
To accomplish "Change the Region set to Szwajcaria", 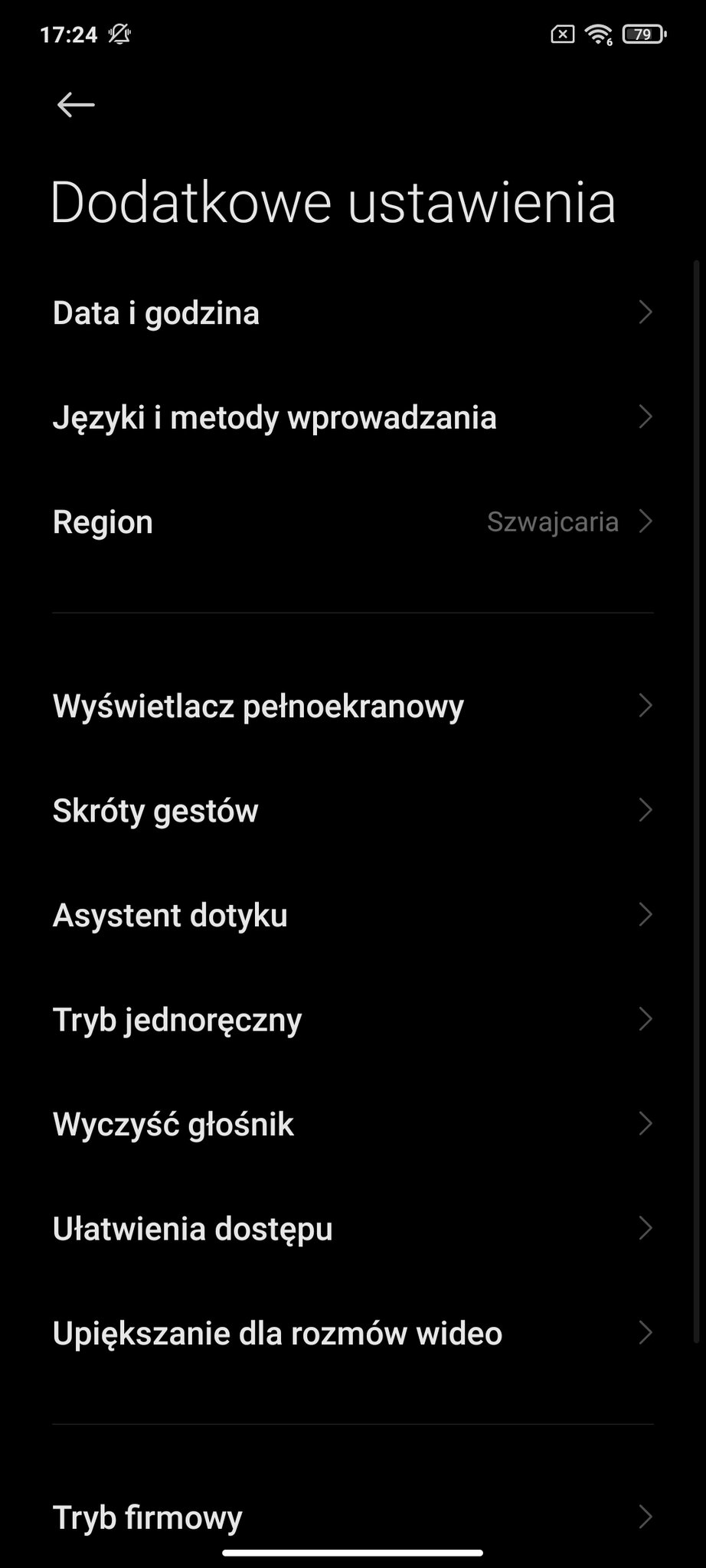I will click(x=353, y=521).
